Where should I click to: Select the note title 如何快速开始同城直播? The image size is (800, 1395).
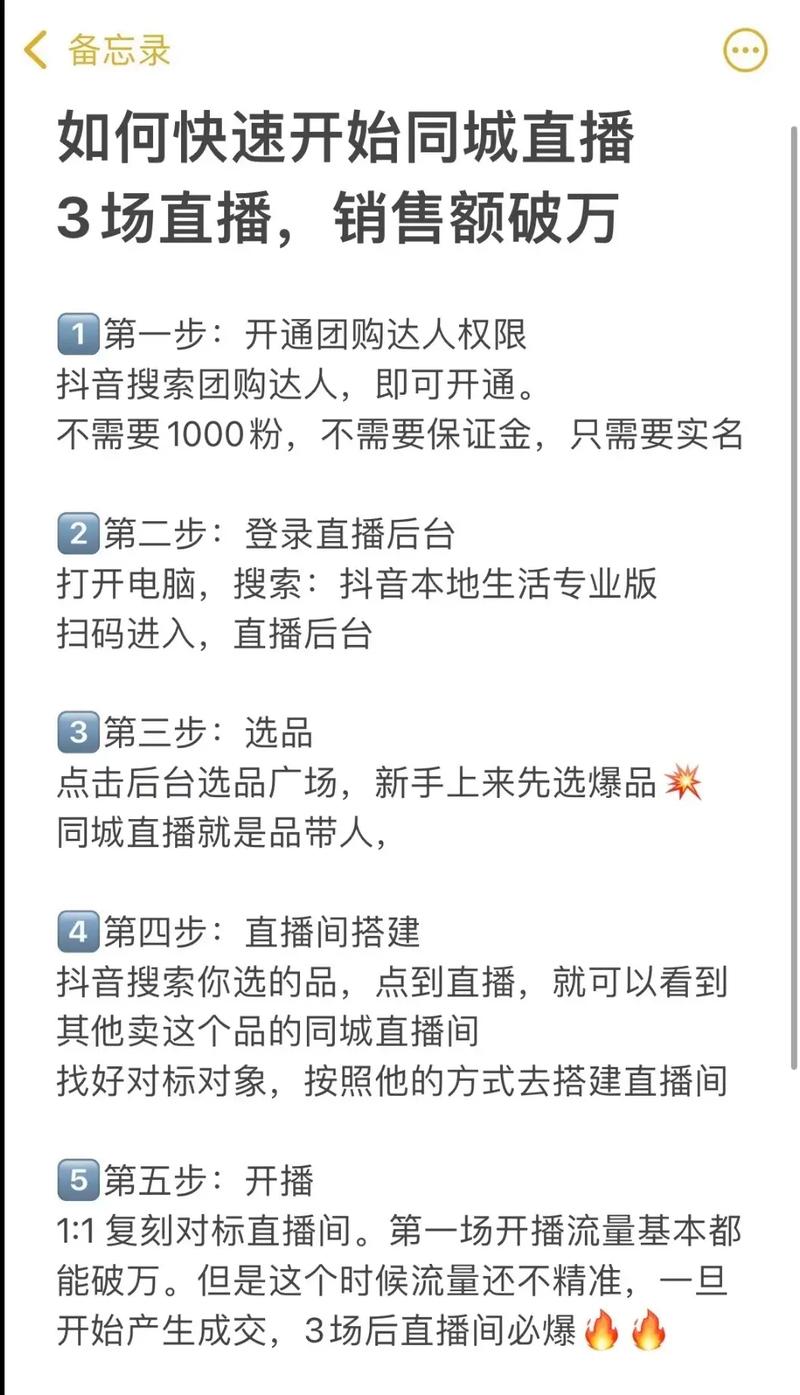350,143
